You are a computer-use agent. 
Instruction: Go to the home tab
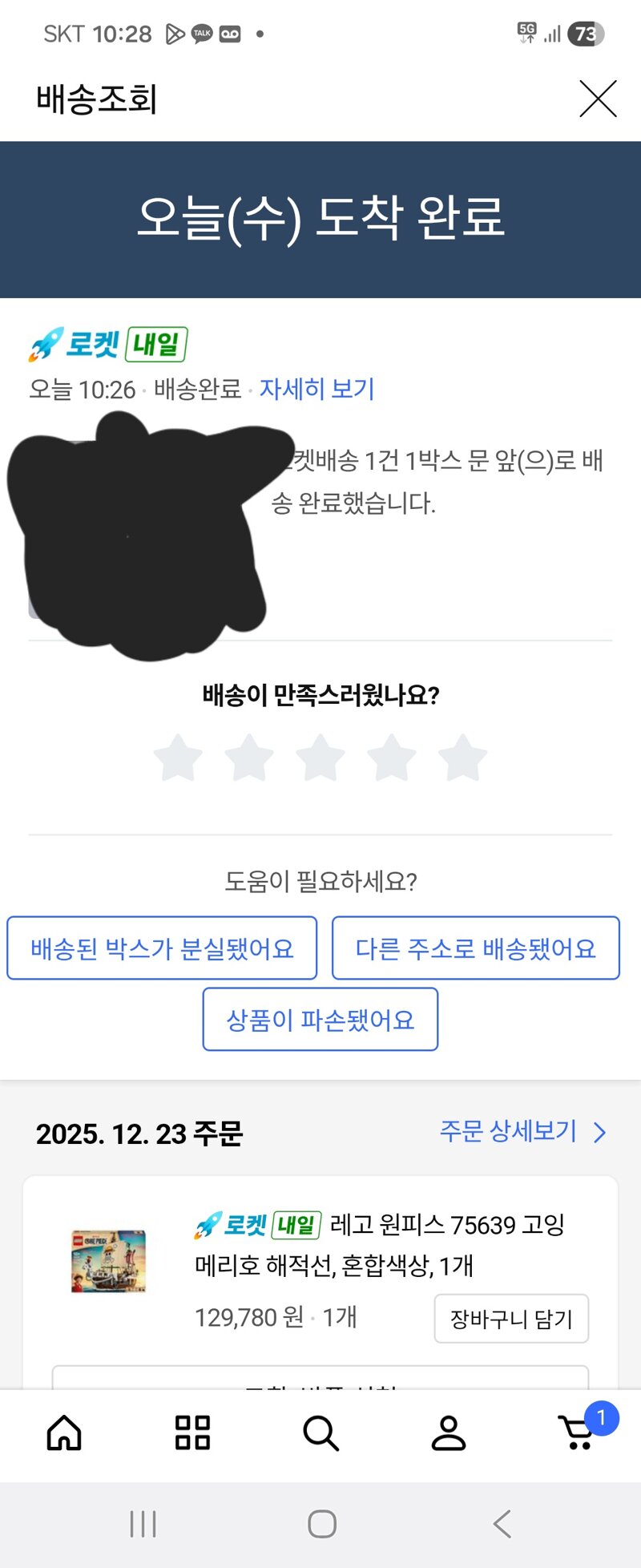click(x=64, y=1433)
